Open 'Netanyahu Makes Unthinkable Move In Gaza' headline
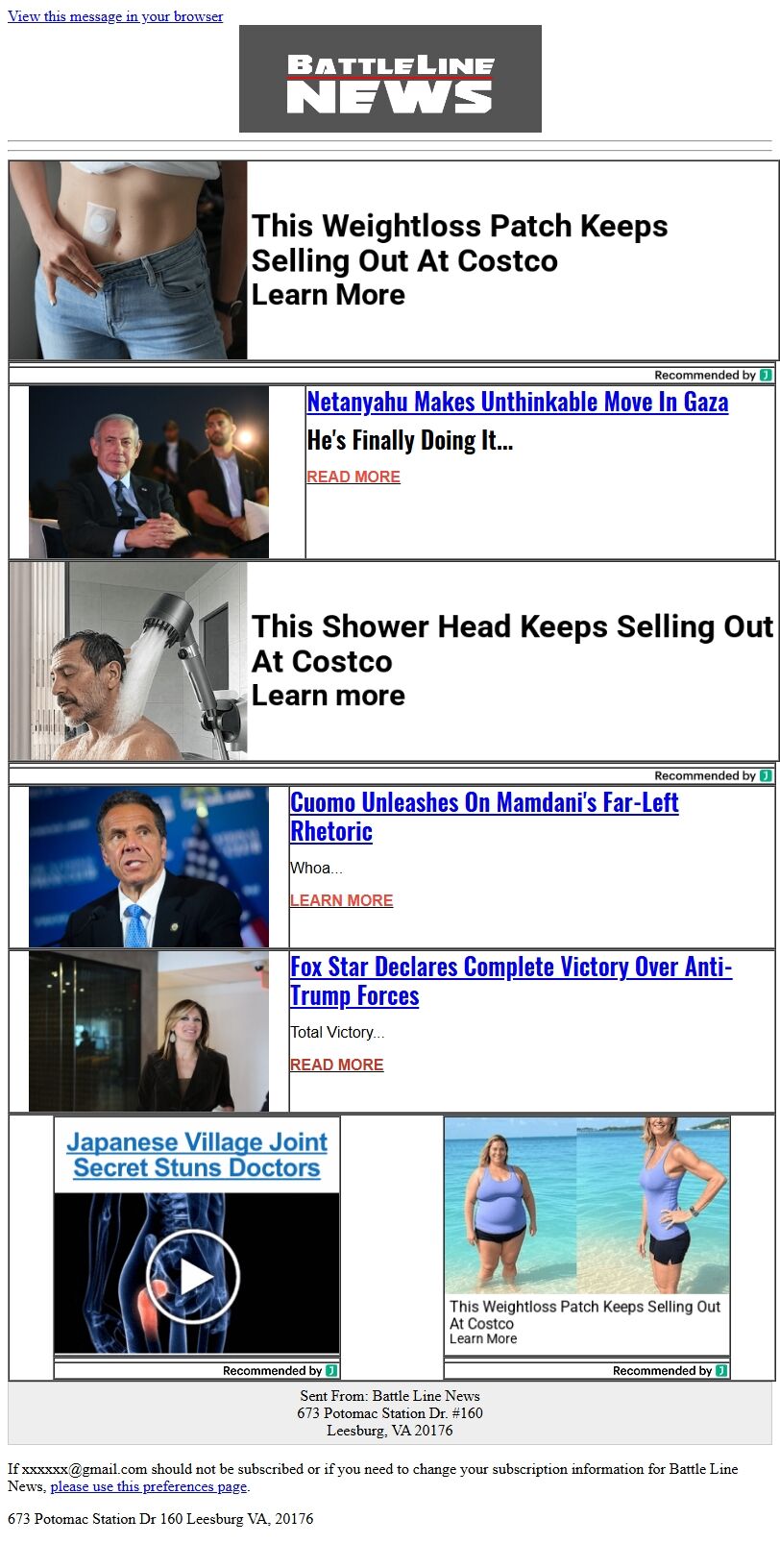This screenshot has width=780, height=1568. click(517, 402)
